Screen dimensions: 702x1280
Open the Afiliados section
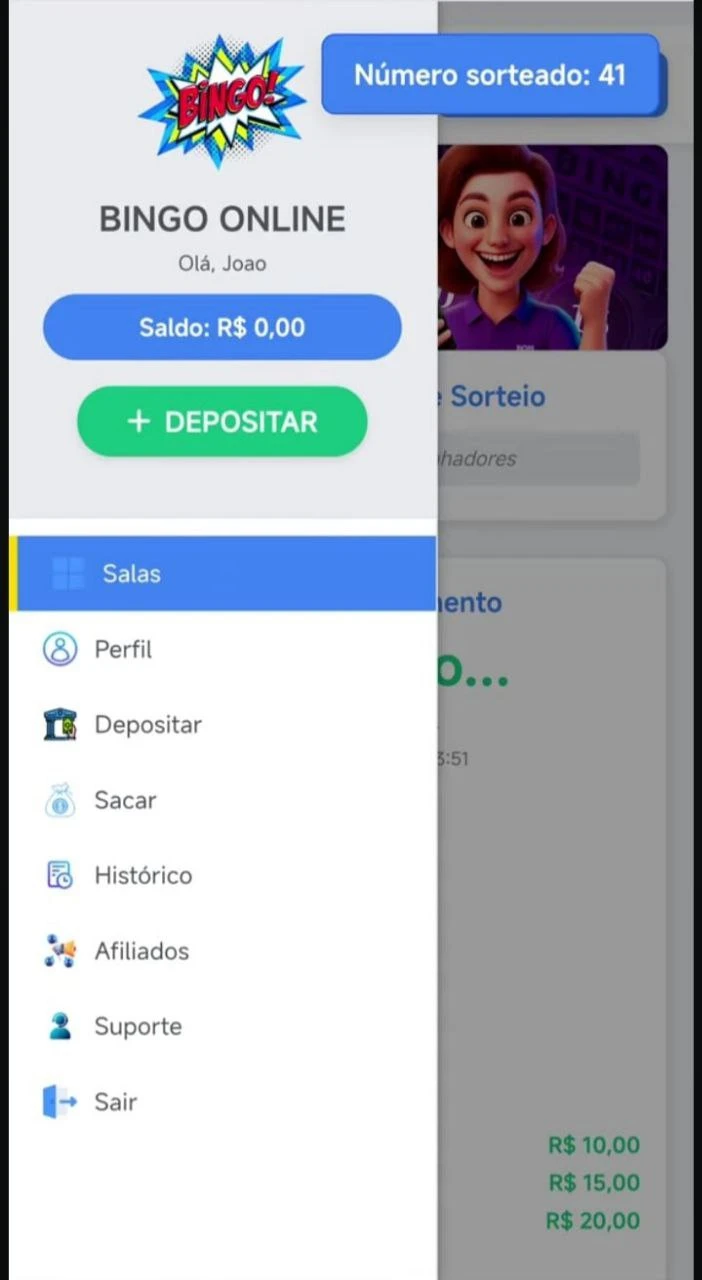[141, 951]
